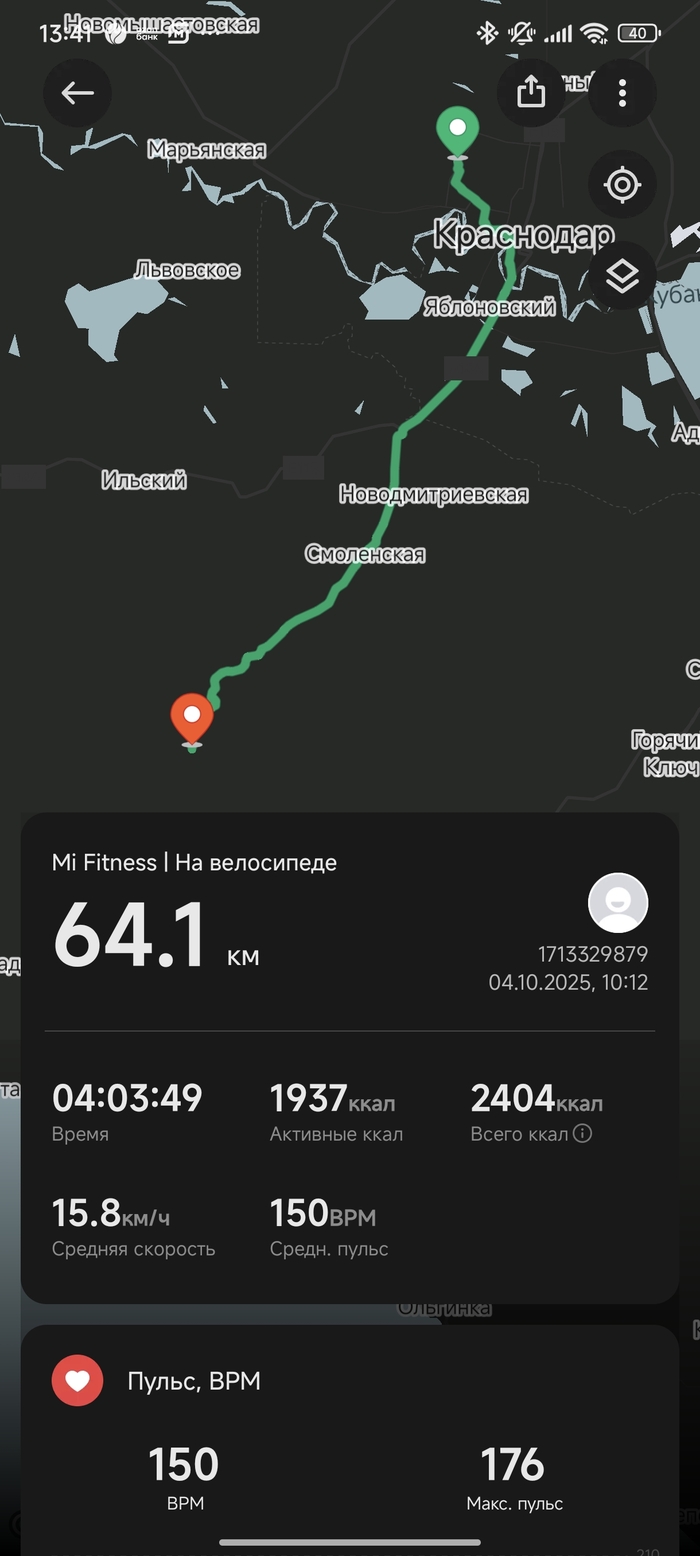Open the map layers selector
This screenshot has height=1556, width=700.
pyautogui.click(x=622, y=276)
